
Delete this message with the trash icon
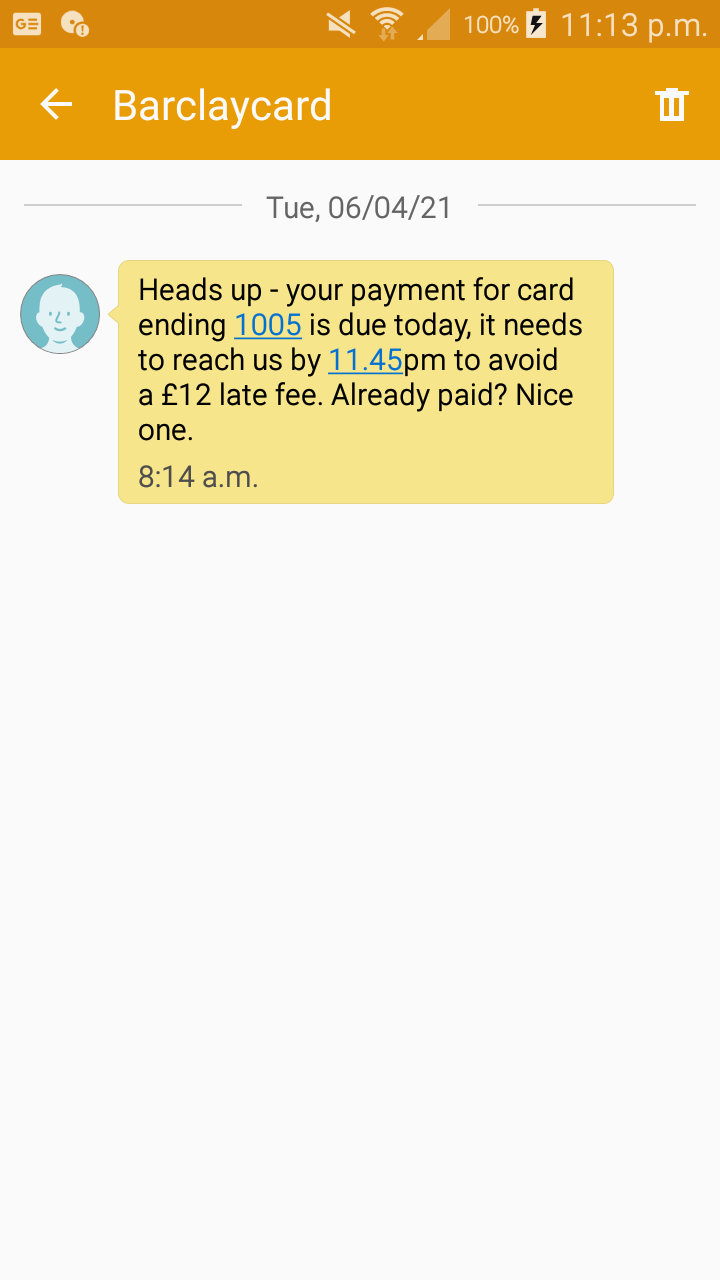click(671, 104)
